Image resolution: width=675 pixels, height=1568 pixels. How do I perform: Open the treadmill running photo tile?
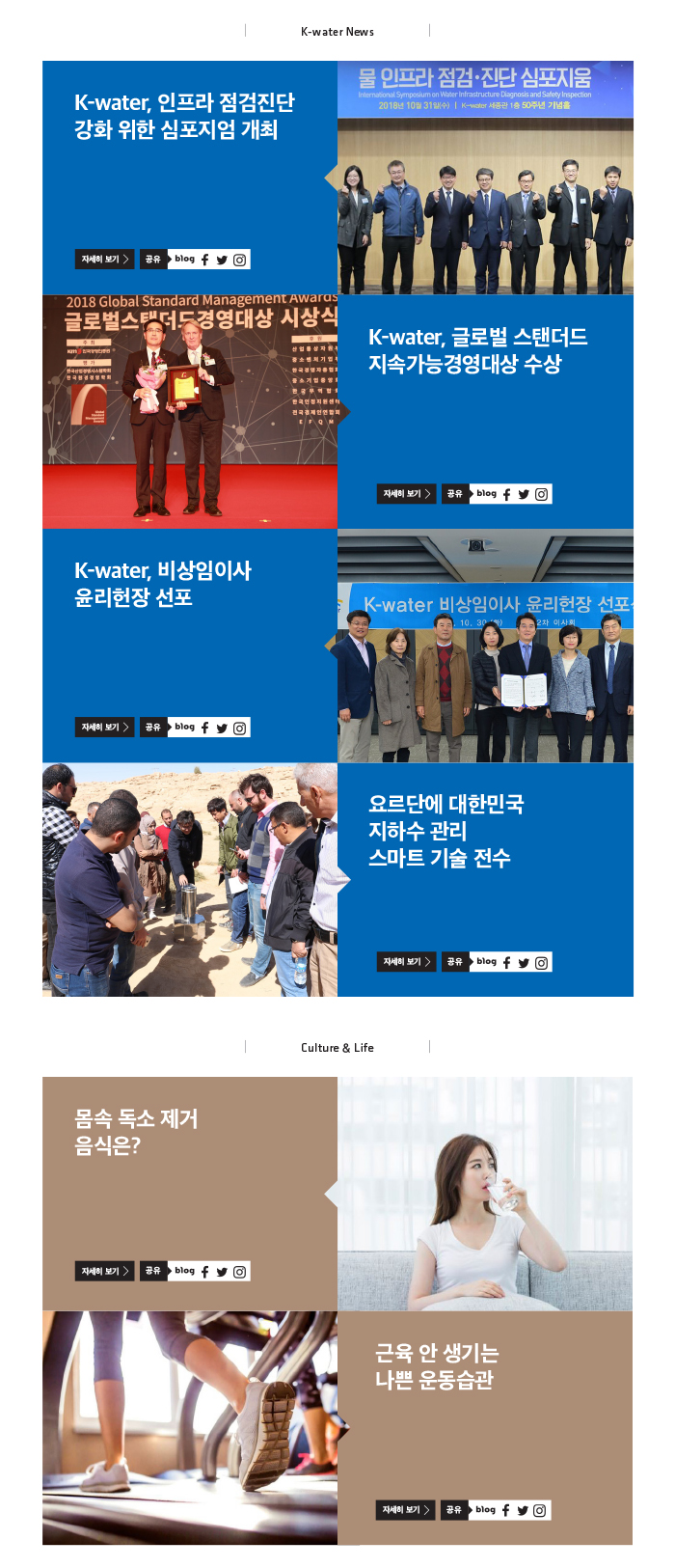pyautogui.click(x=190, y=1427)
